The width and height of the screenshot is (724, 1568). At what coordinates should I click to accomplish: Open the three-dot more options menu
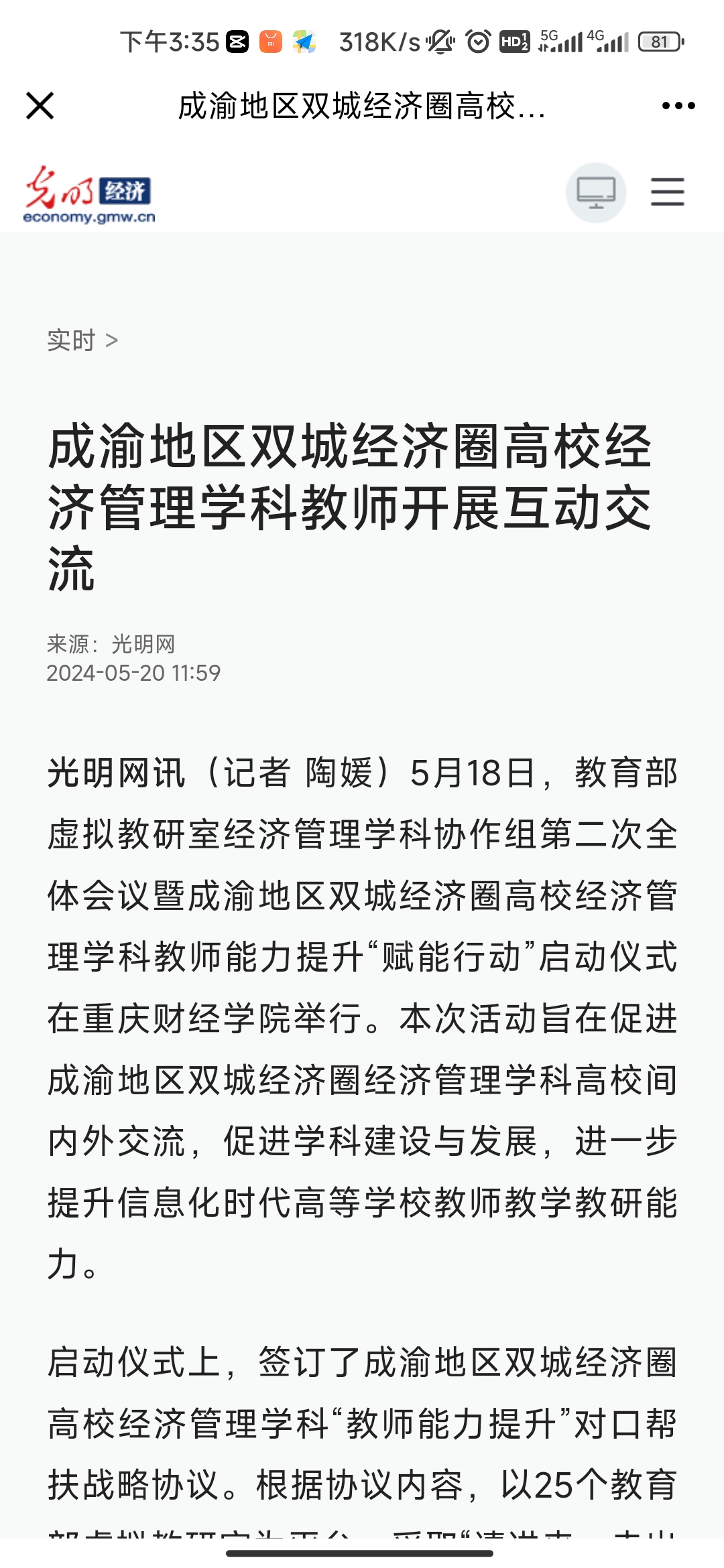[678, 106]
